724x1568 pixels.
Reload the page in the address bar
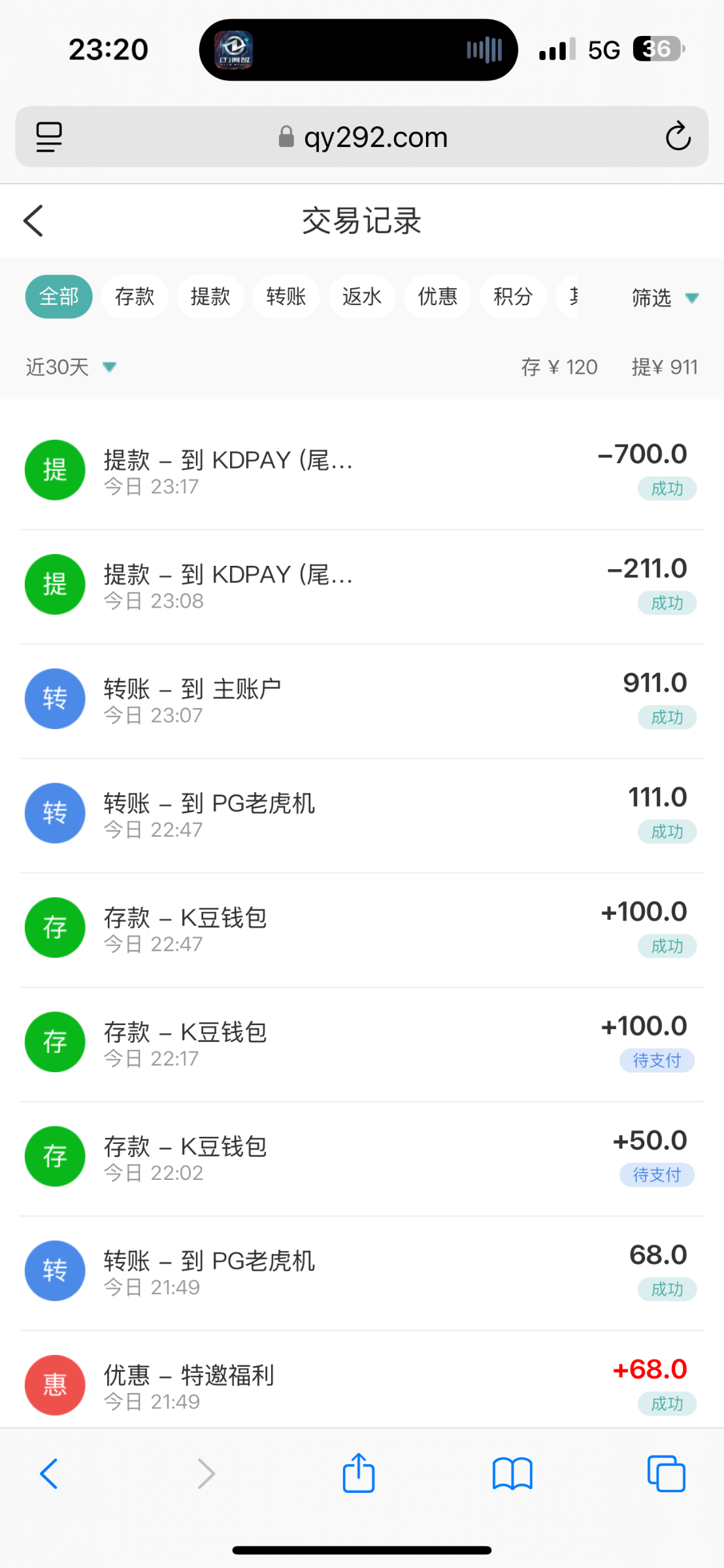pyautogui.click(x=678, y=137)
